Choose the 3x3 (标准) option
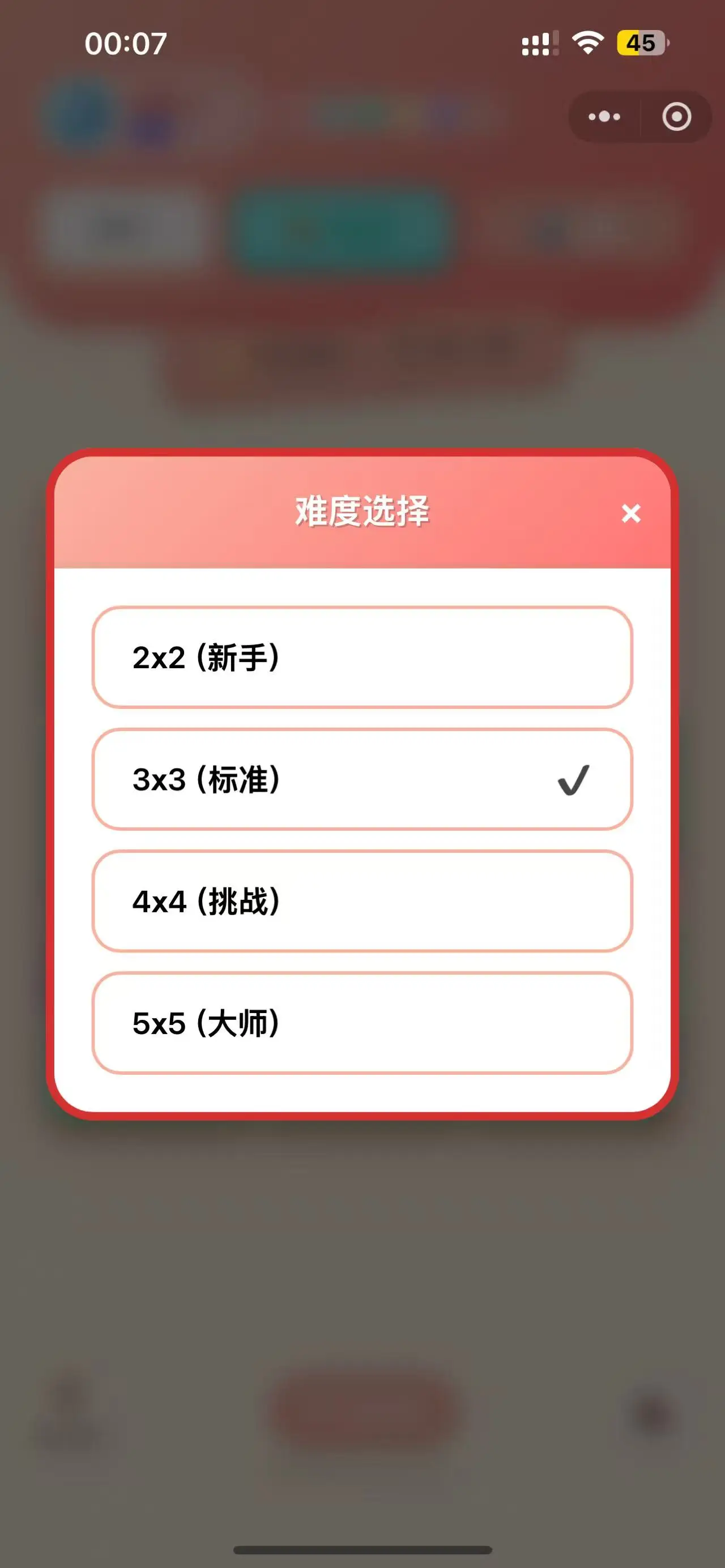This screenshot has height=1568, width=725. point(362,779)
